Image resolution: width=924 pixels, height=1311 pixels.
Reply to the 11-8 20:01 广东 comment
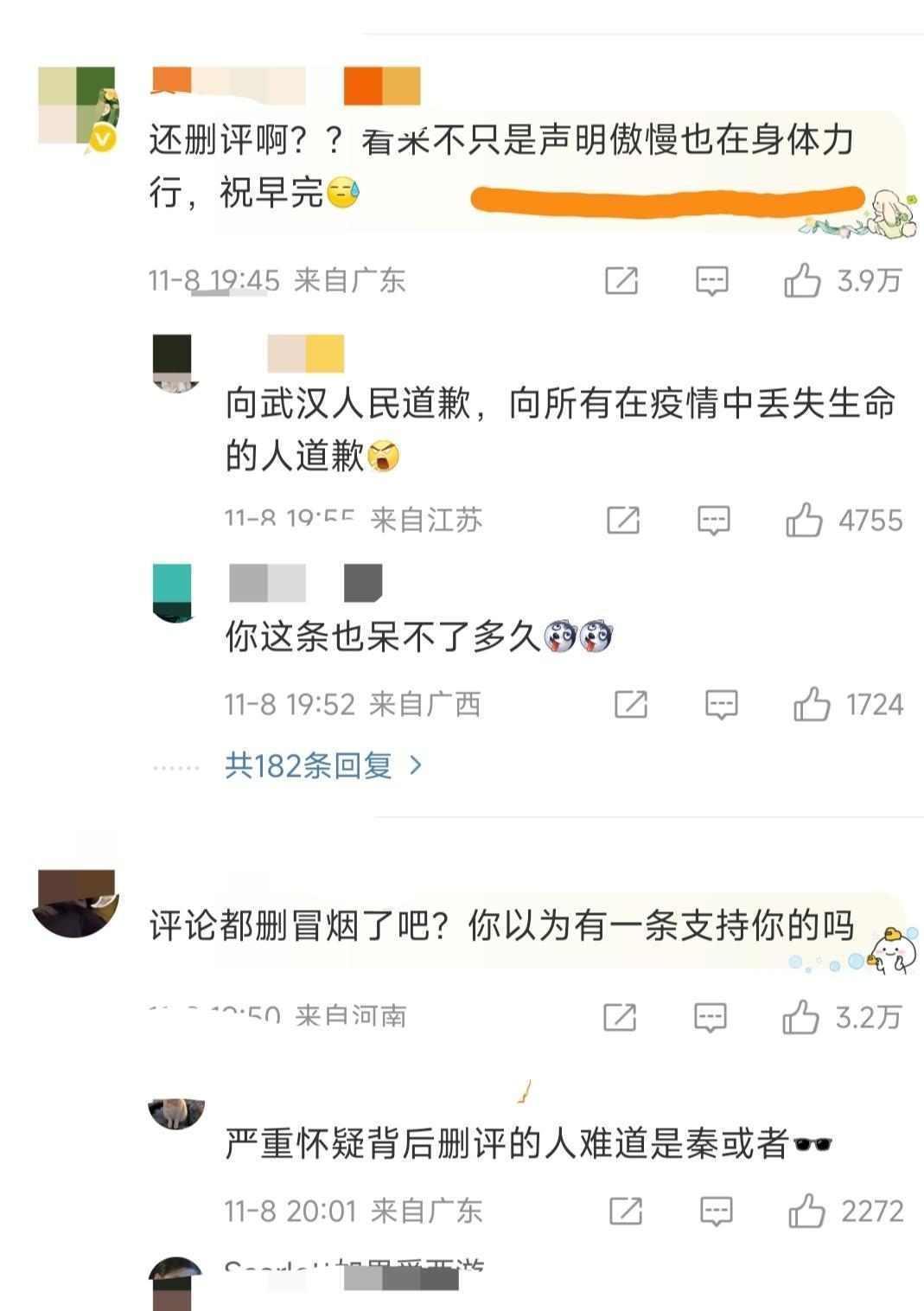(717, 1211)
